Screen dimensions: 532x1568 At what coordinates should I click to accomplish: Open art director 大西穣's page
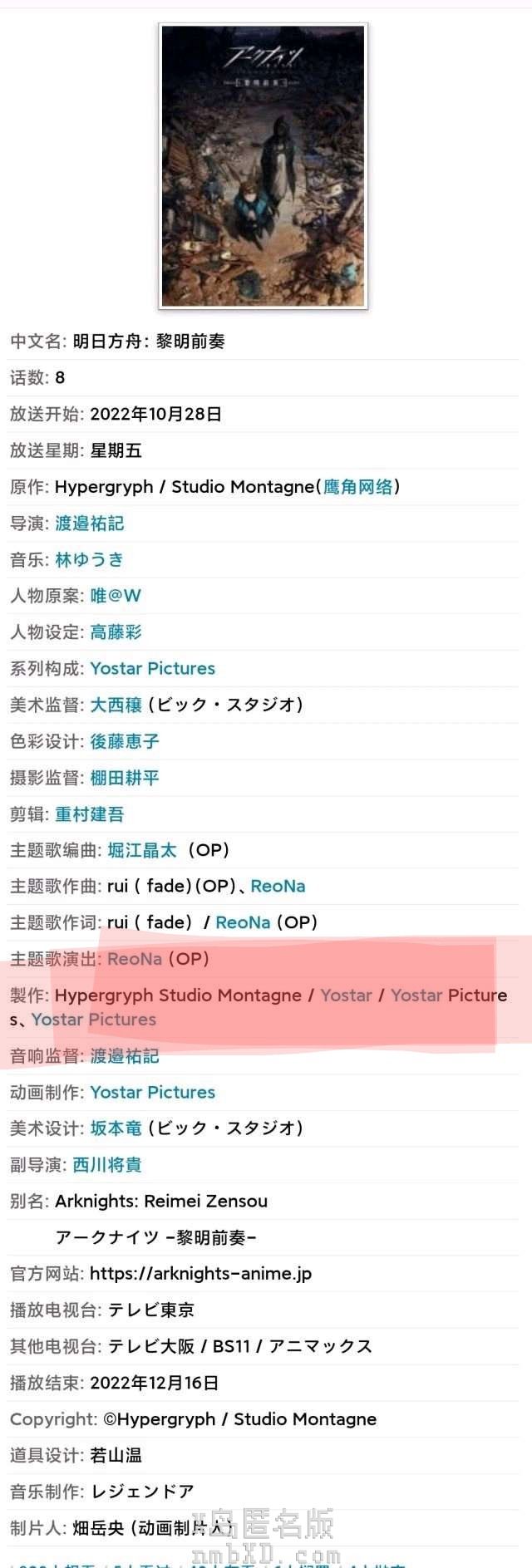point(116,705)
